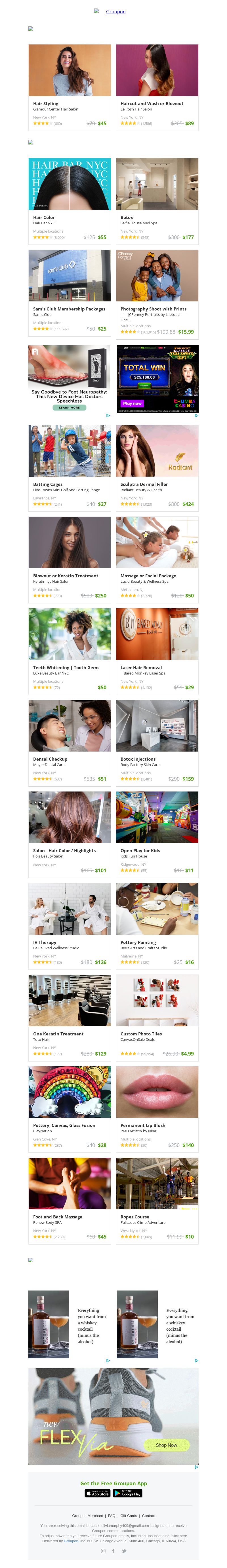This screenshot has width=227, height=1568.
Task: Open Groupon's Instagram page icon
Action: [103, 1550]
